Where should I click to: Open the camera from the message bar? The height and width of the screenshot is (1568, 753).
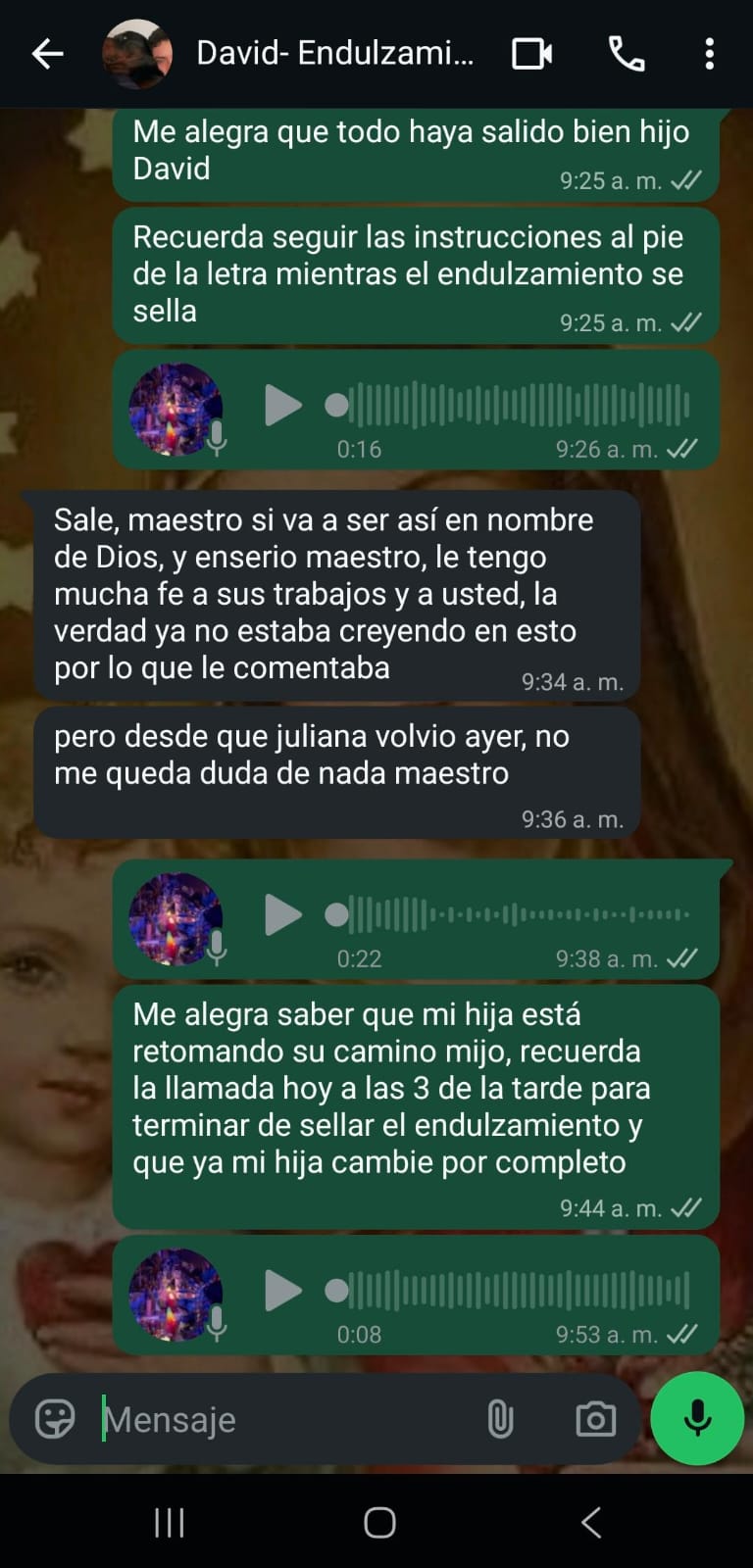[x=595, y=1418]
